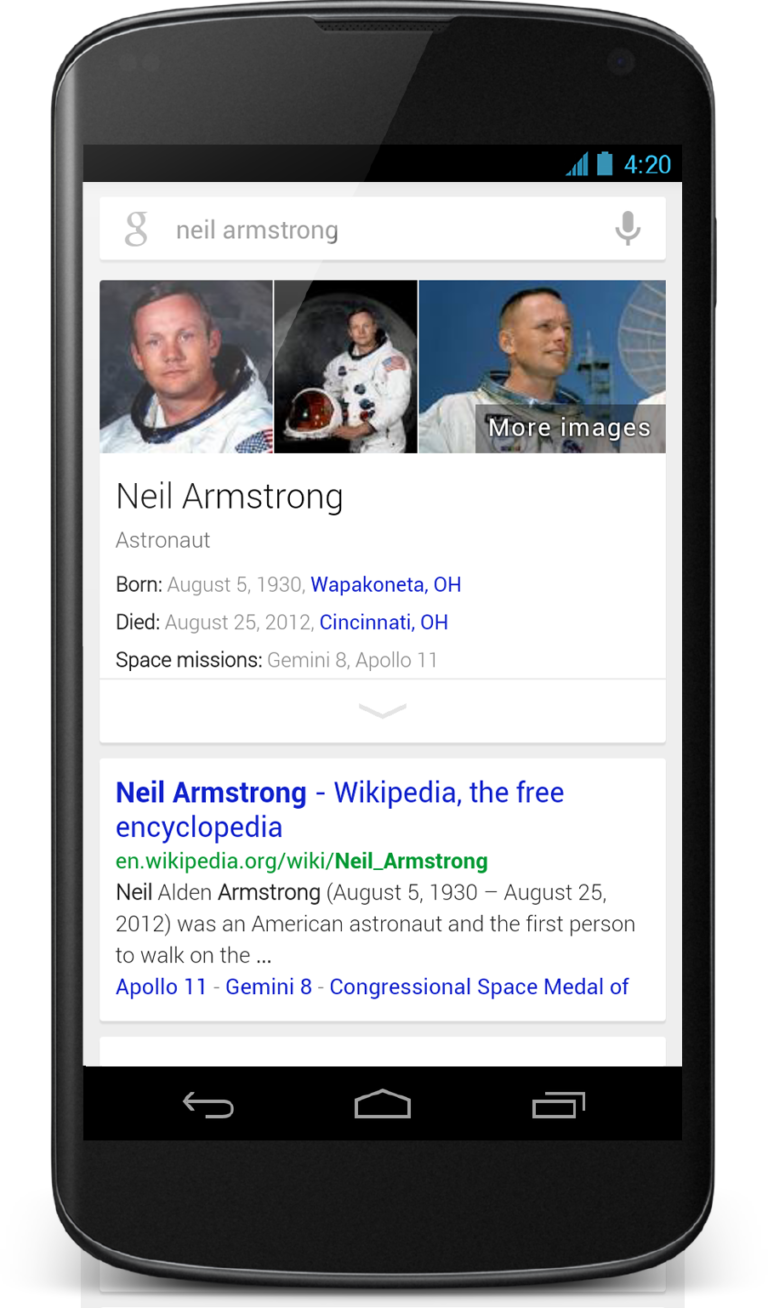Follow the Gemini 8 sublink
Viewport: 768px width, 1308px height.
click(x=268, y=987)
